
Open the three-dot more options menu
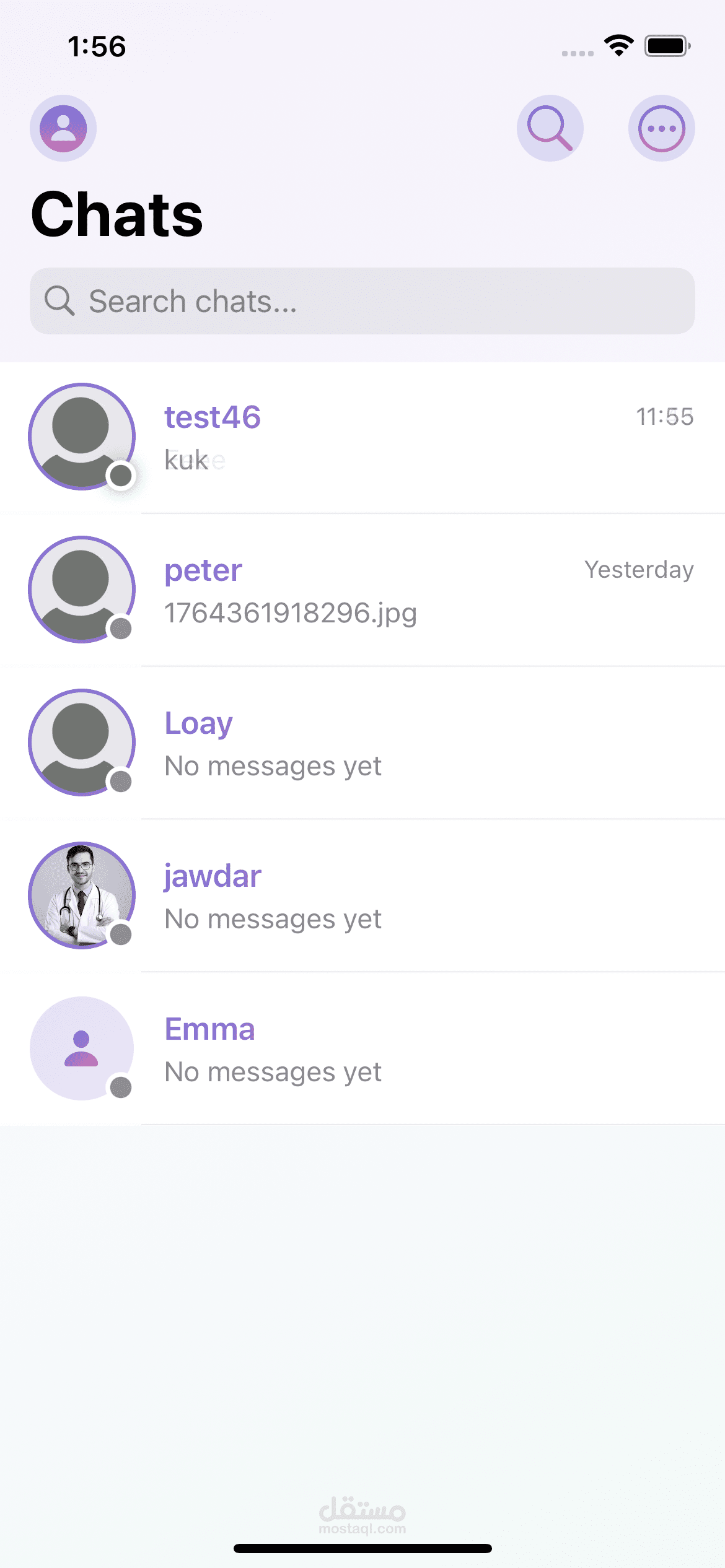coord(662,128)
